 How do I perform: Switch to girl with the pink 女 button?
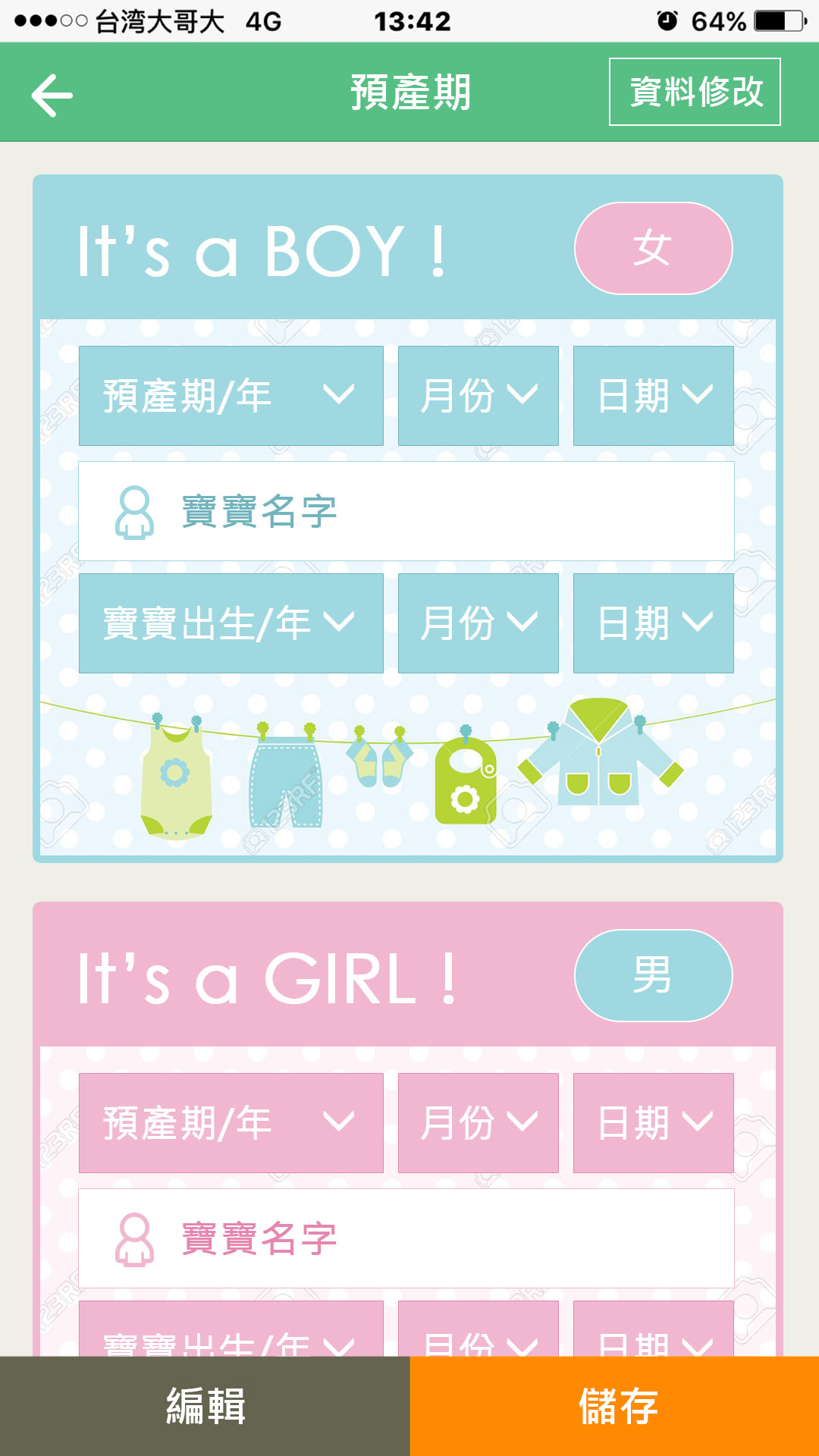[x=653, y=248]
